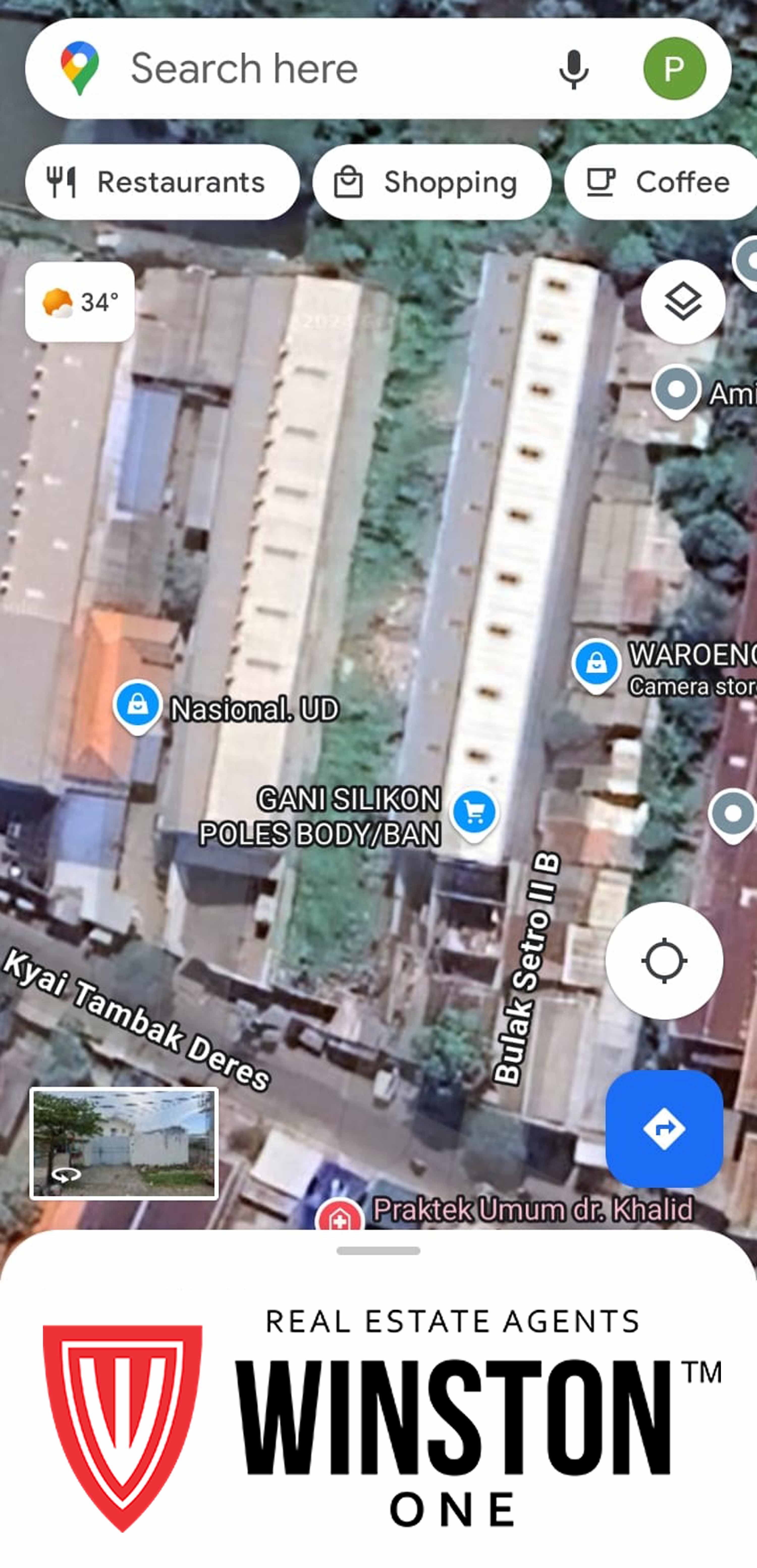This screenshot has height=1568, width=757.
Task: Open the account profile avatar P
Action: click(x=674, y=68)
